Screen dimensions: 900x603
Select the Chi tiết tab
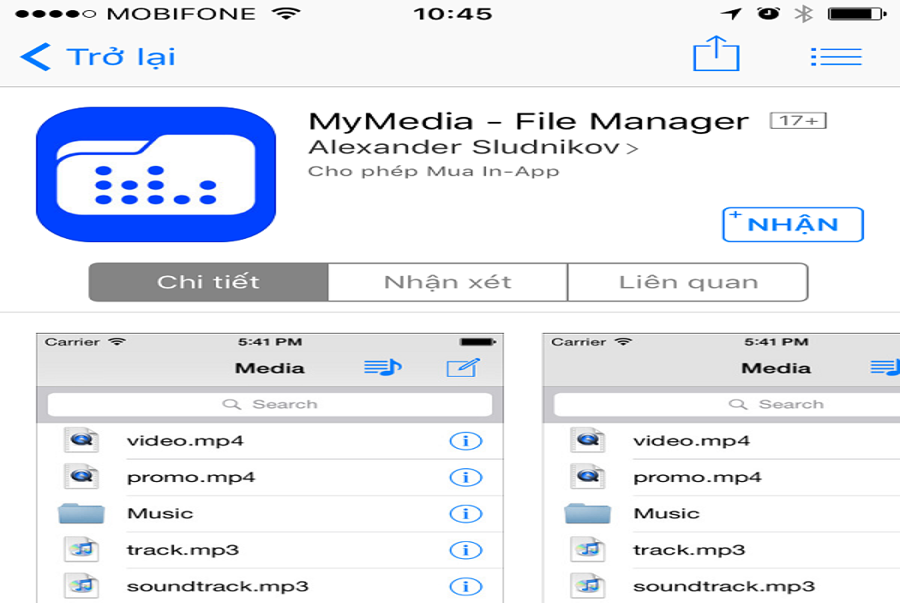point(208,282)
